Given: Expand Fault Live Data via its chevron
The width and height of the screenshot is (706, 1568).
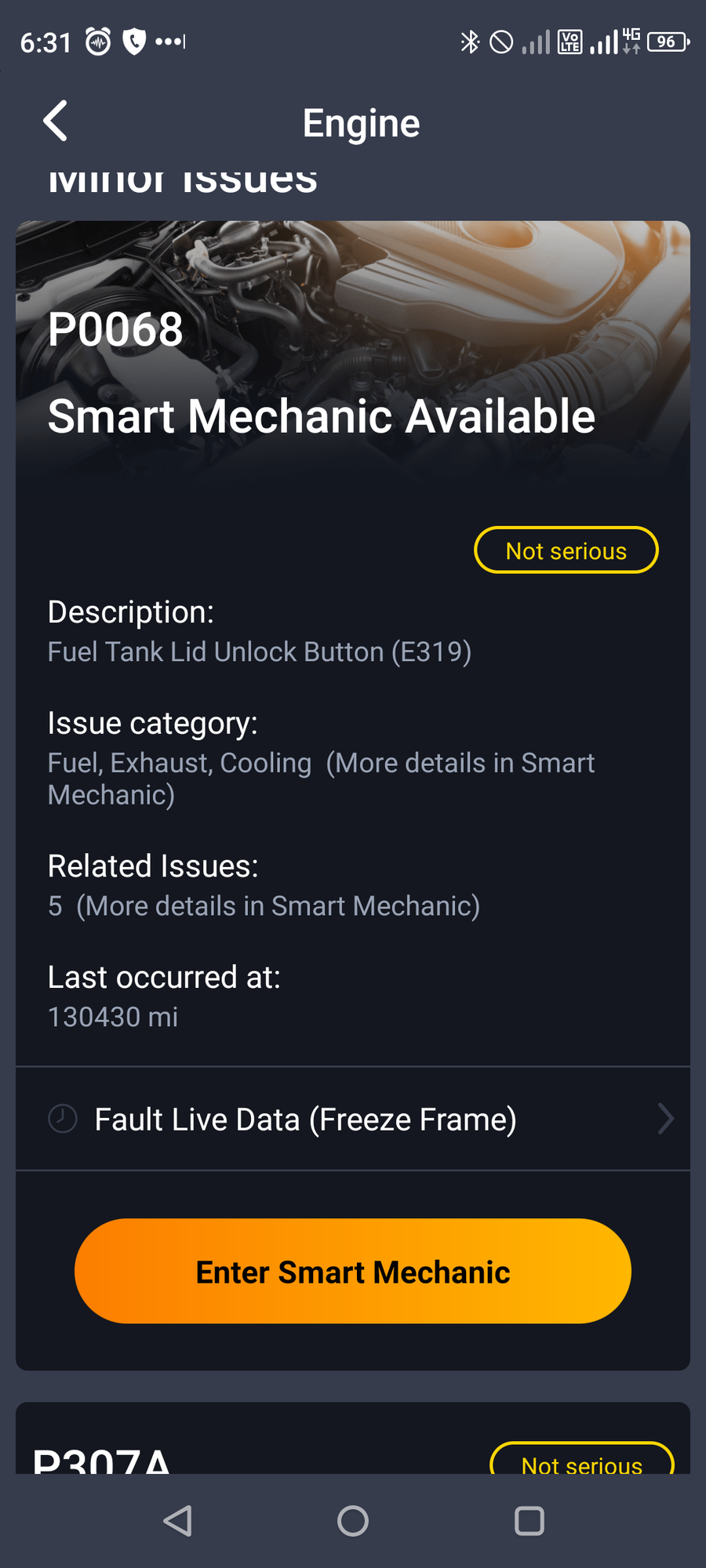Looking at the screenshot, I should coord(665,1120).
